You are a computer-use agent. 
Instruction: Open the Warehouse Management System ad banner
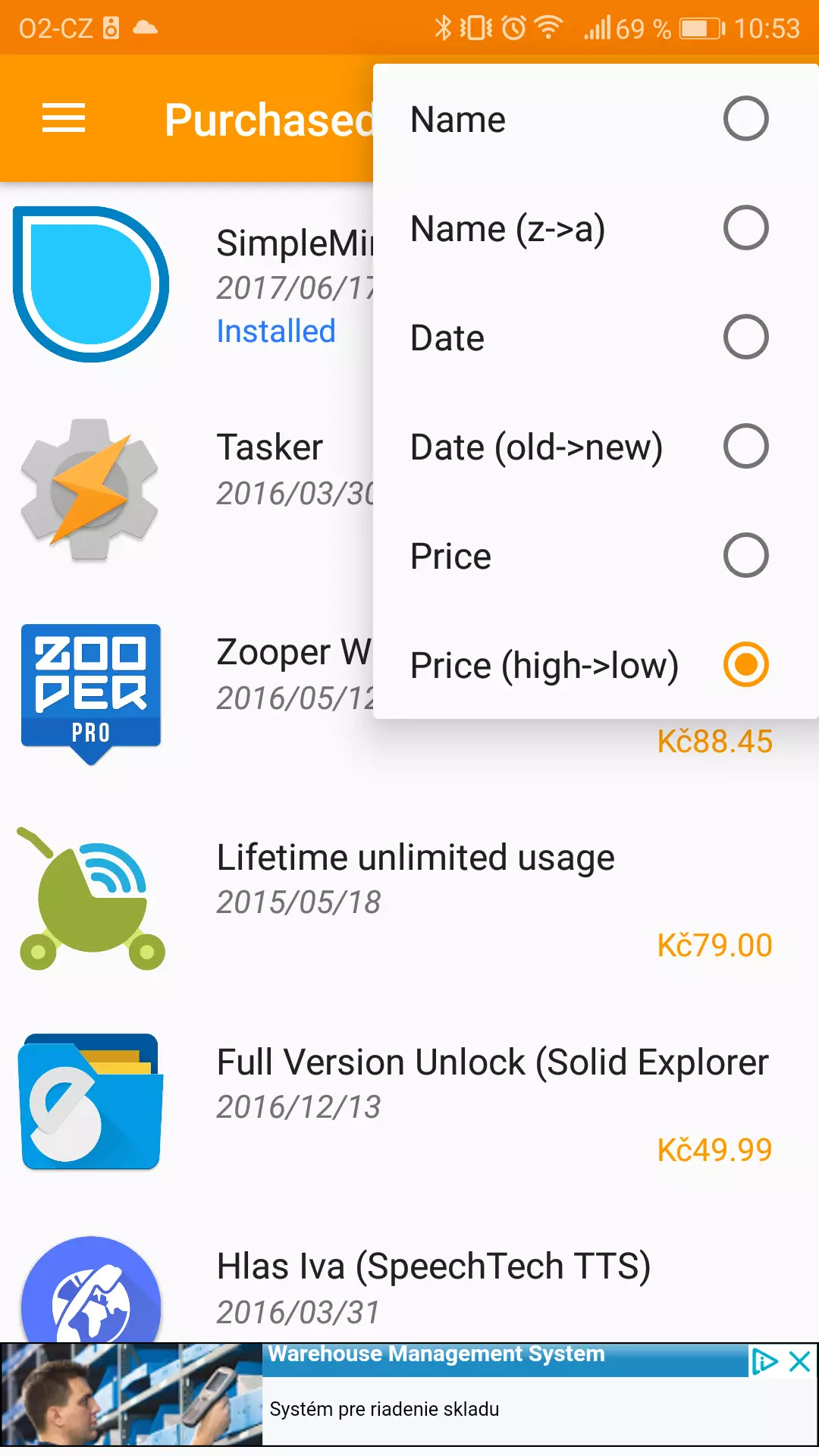click(x=409, y=1395)
